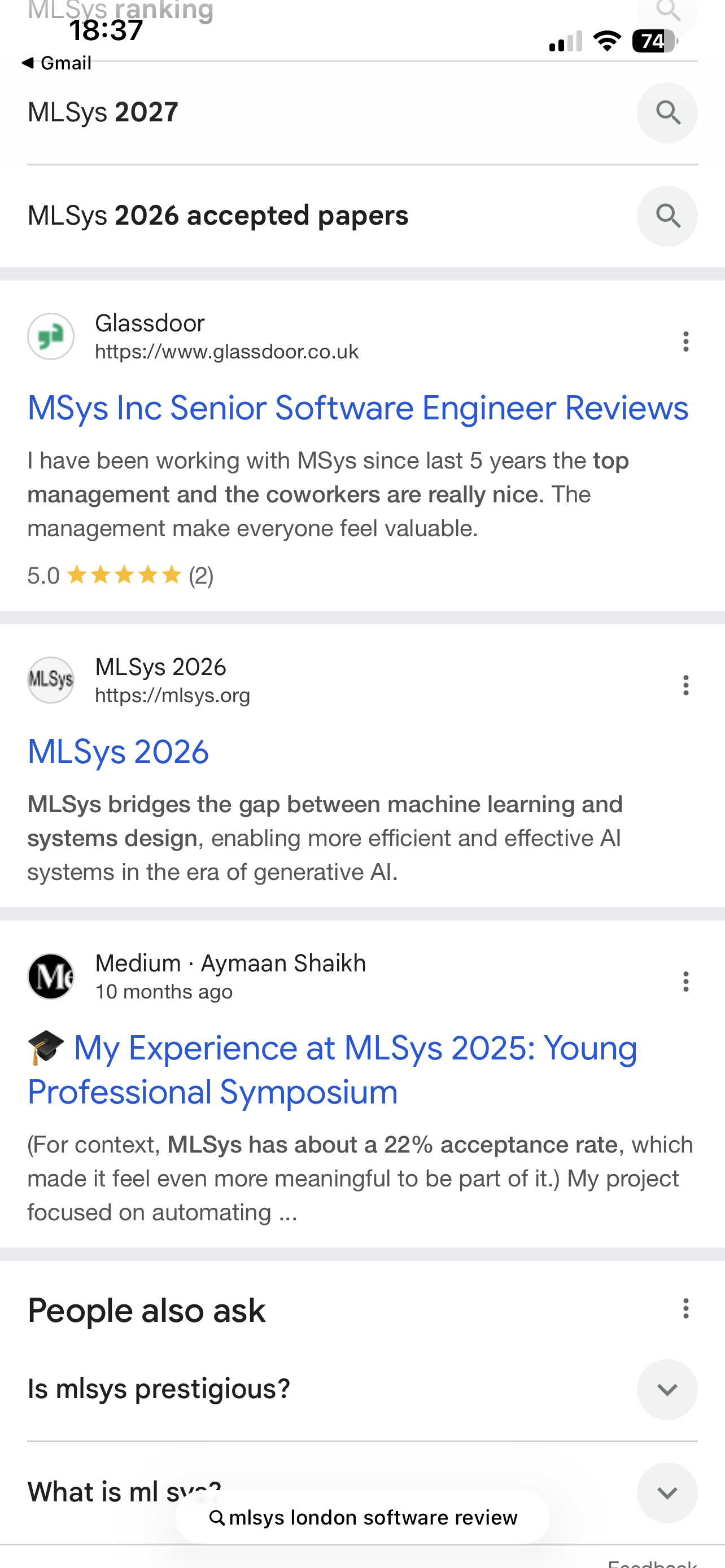Open overflow menu for MLSys 2026 result
Image resolution: width=725 pixels, height=1568 pixels.
pos(685,685)
